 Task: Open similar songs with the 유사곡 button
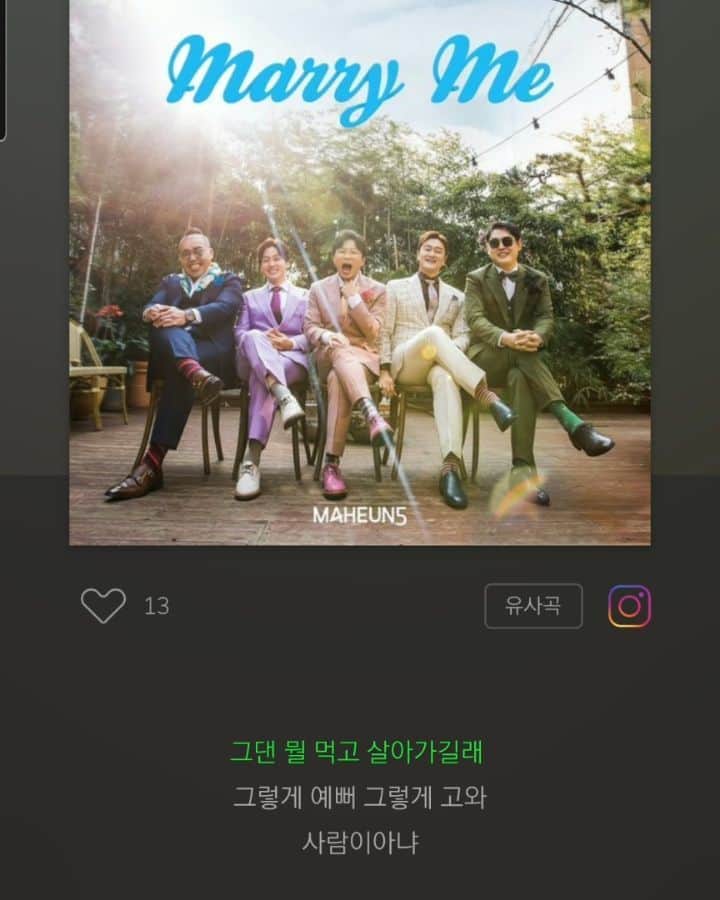(533, 606)
